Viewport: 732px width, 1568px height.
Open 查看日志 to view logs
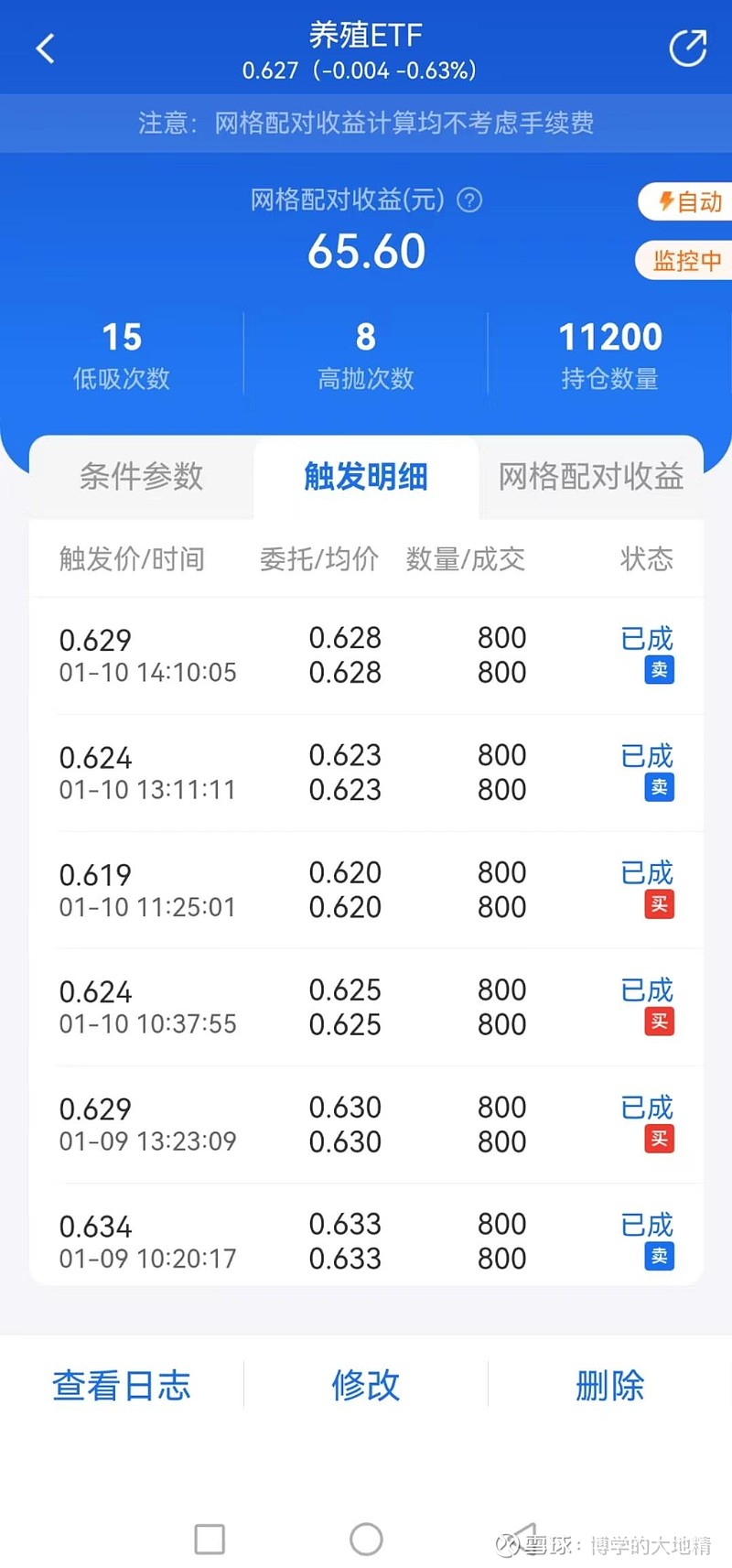point(122,1385)
